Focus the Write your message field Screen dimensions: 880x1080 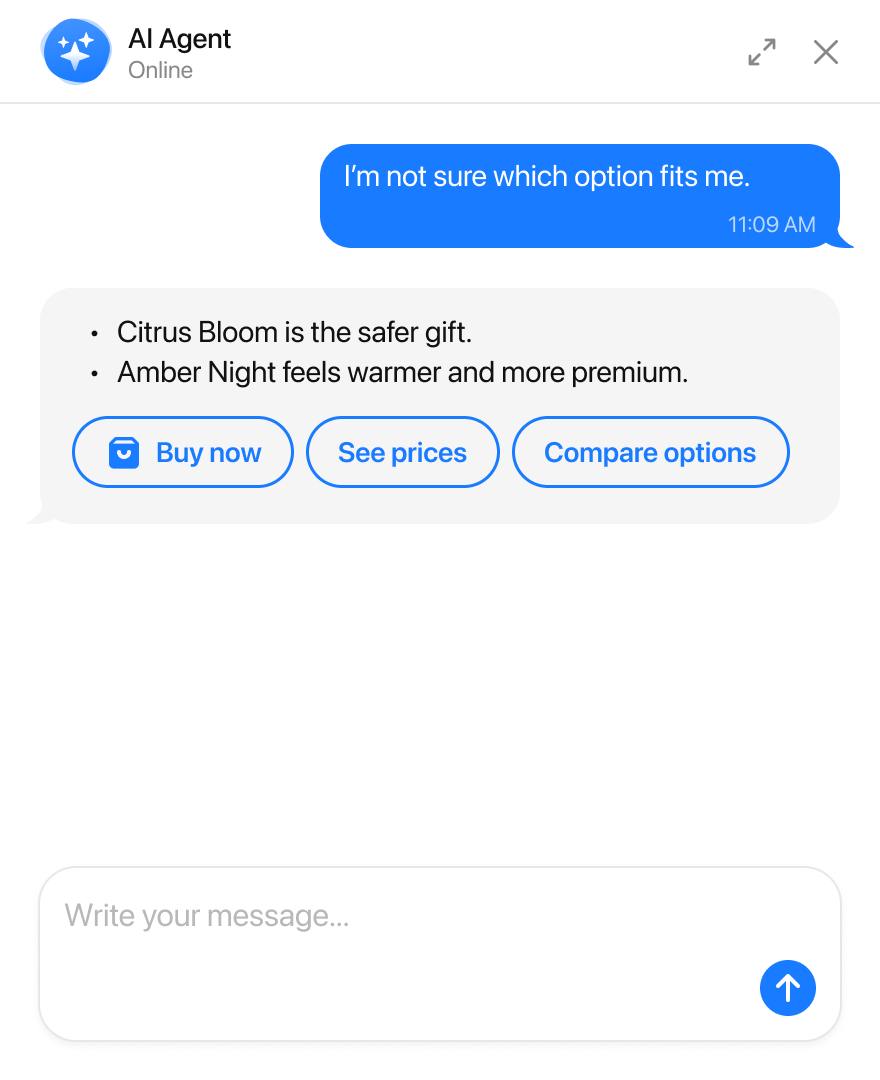pos(440,954)
